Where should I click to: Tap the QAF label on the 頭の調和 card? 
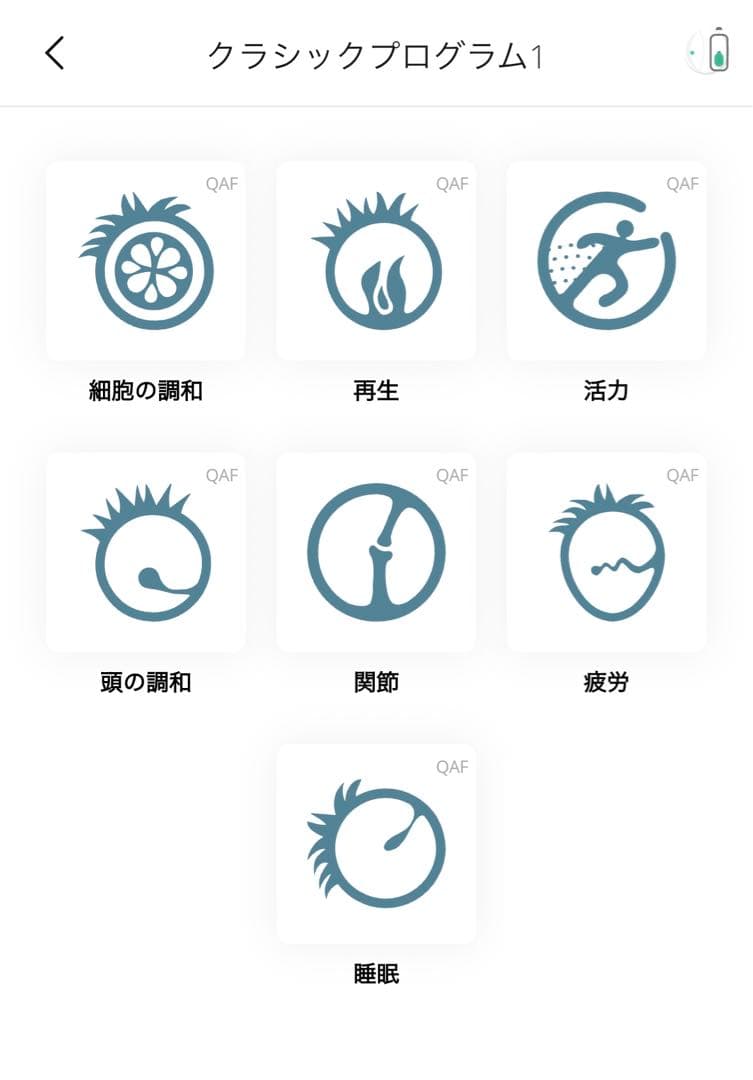coord(221,476)
